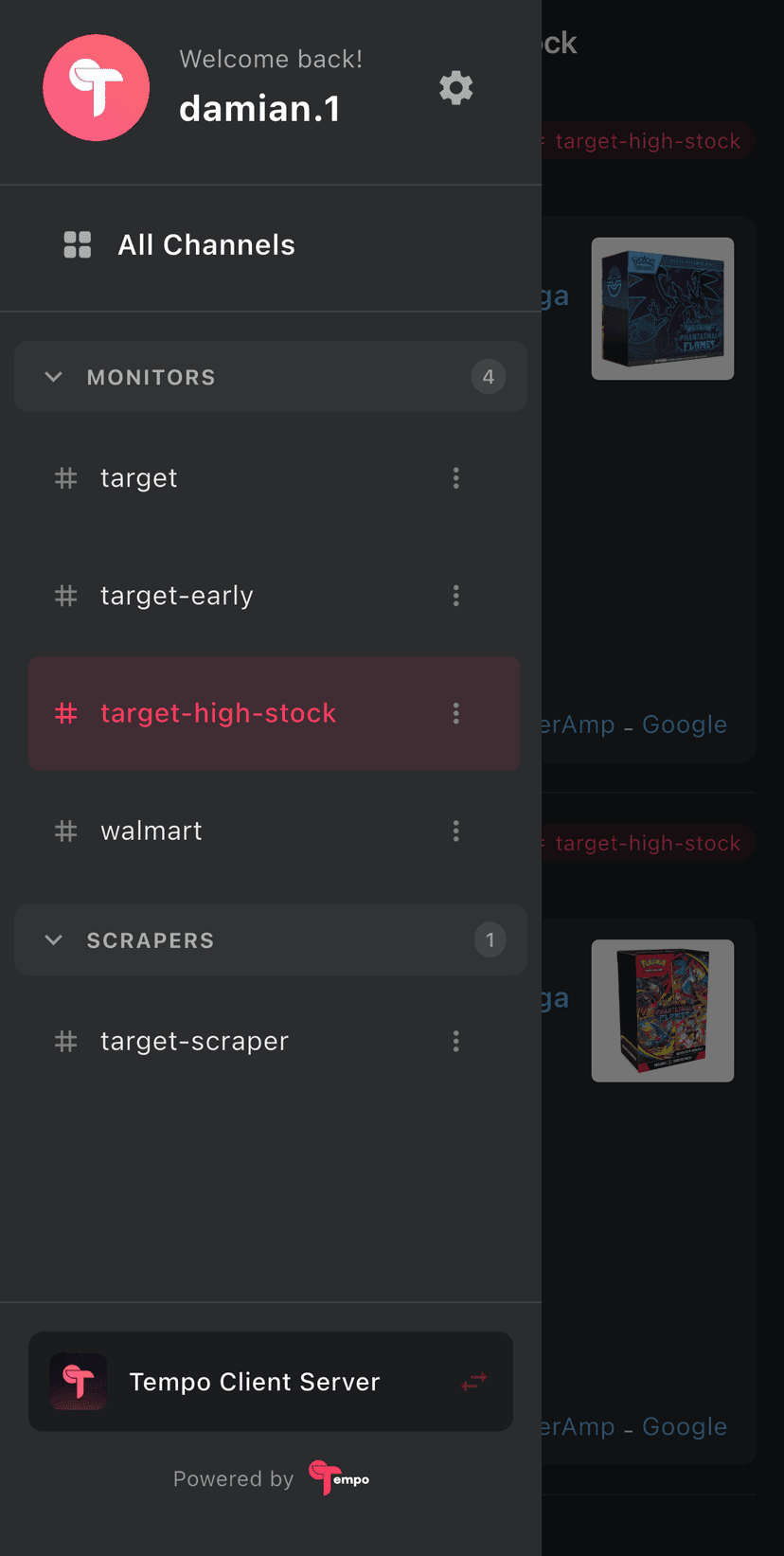The width and height of the screenshot is (784, 1556).
Task: Select the target-early channel
Action: click(176, 596)
